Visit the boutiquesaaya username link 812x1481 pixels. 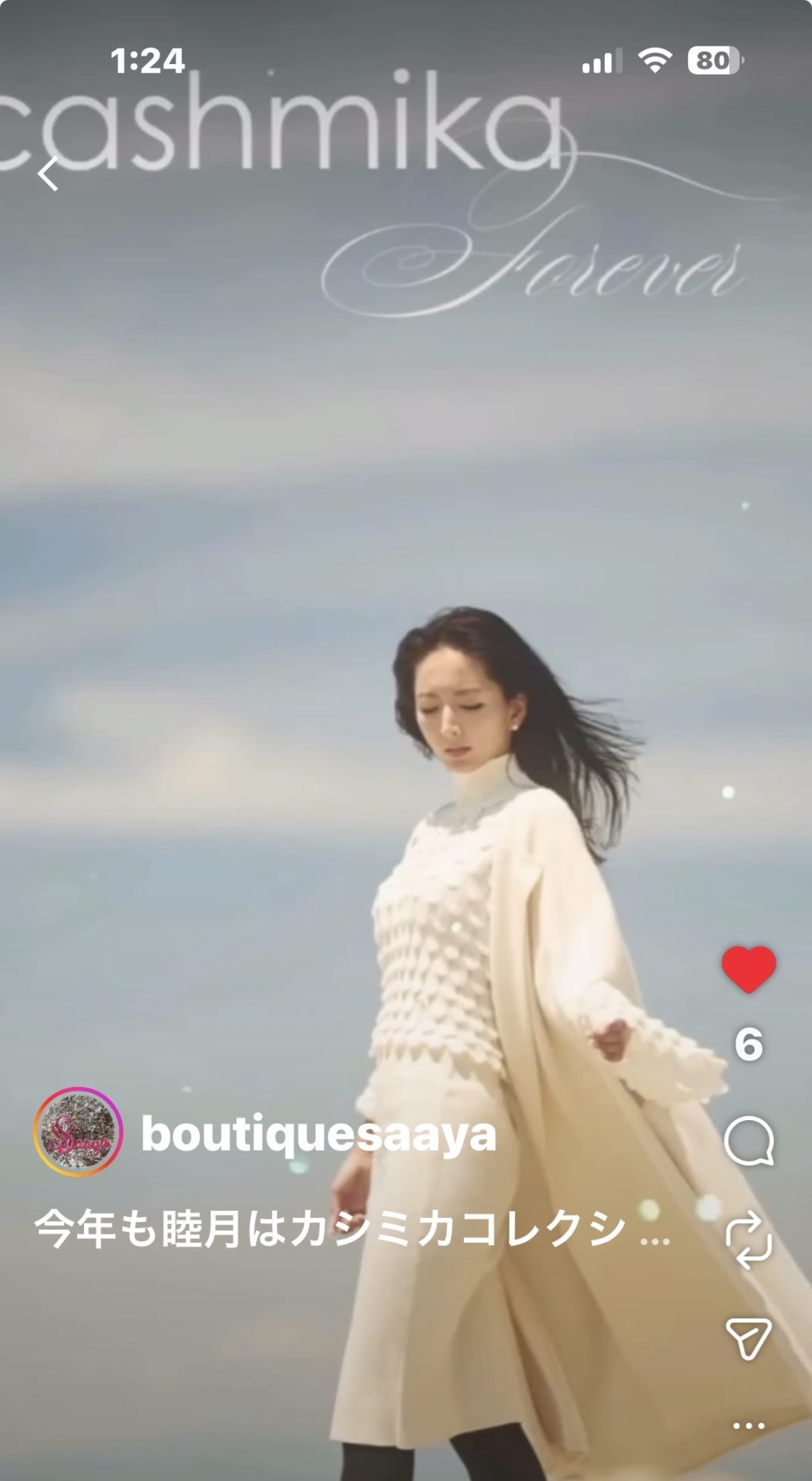point(318,1134)
